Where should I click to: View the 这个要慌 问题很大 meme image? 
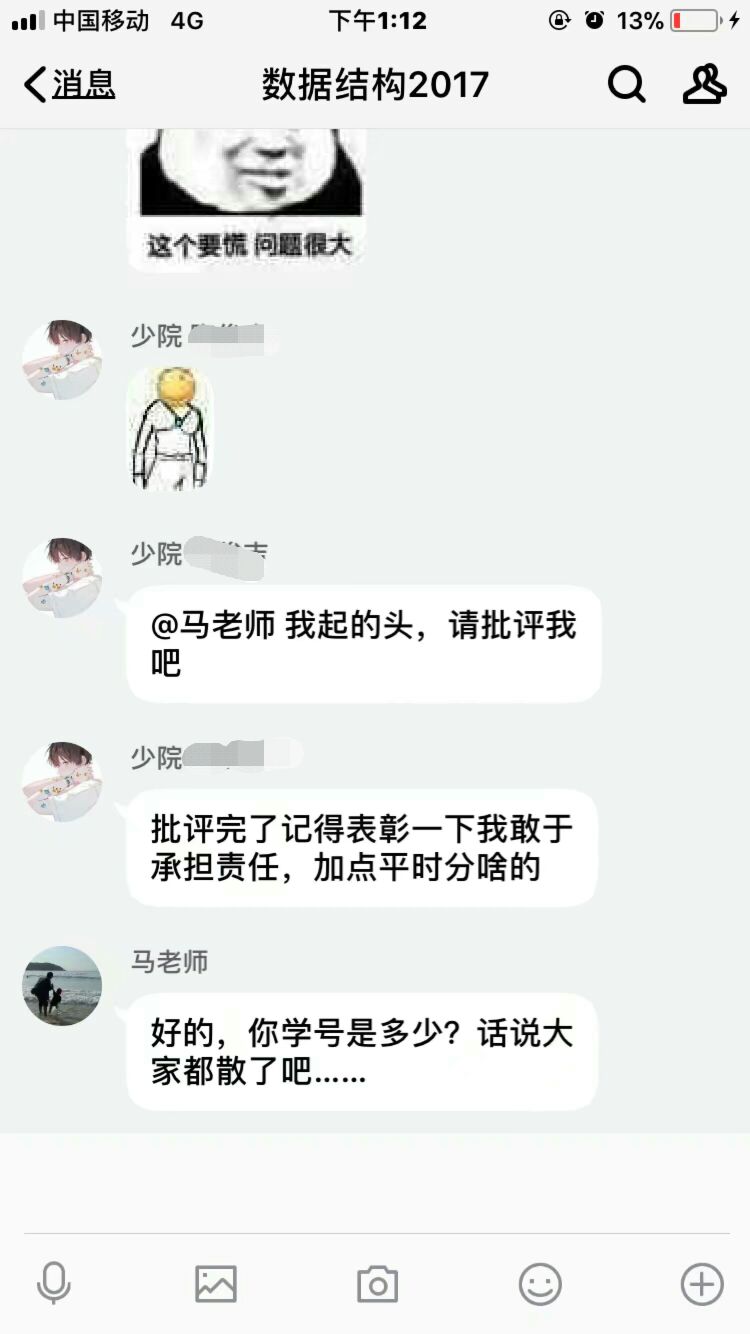(x=248, y=198)
